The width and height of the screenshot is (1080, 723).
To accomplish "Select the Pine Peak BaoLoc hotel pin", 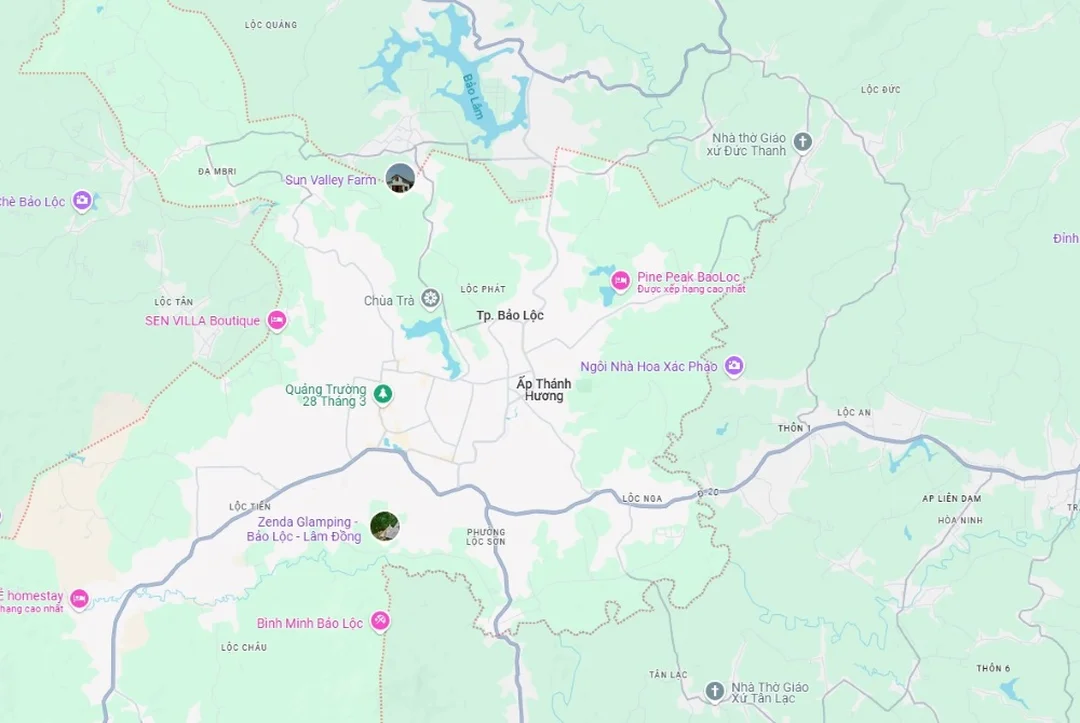I will click(620, 281).
